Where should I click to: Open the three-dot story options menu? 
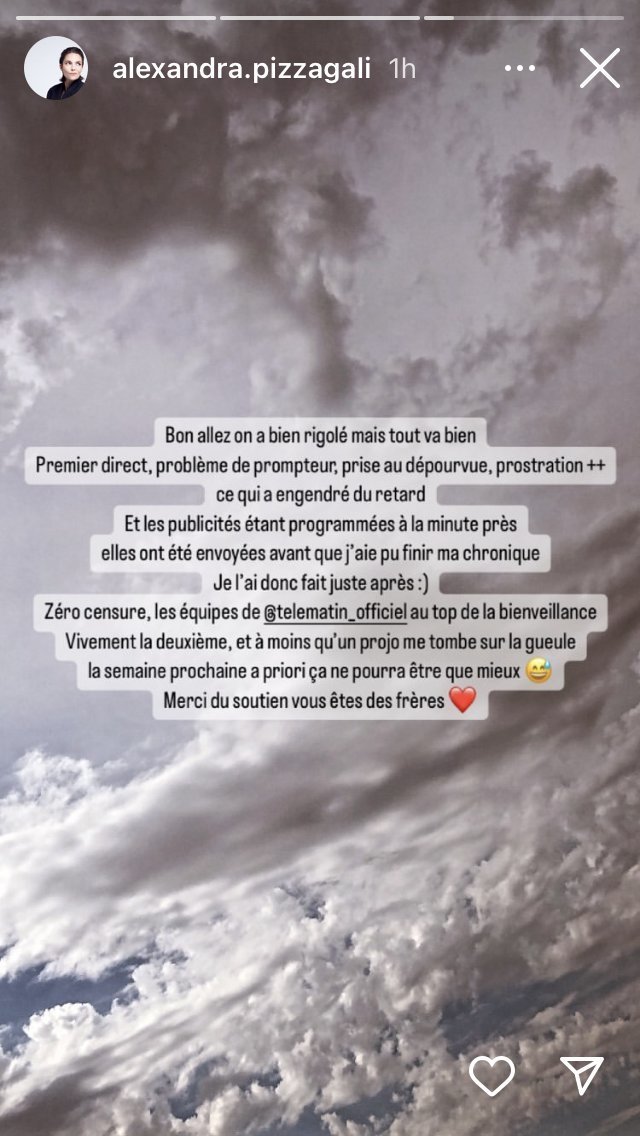pyautogui.click(x=520, y=69)
